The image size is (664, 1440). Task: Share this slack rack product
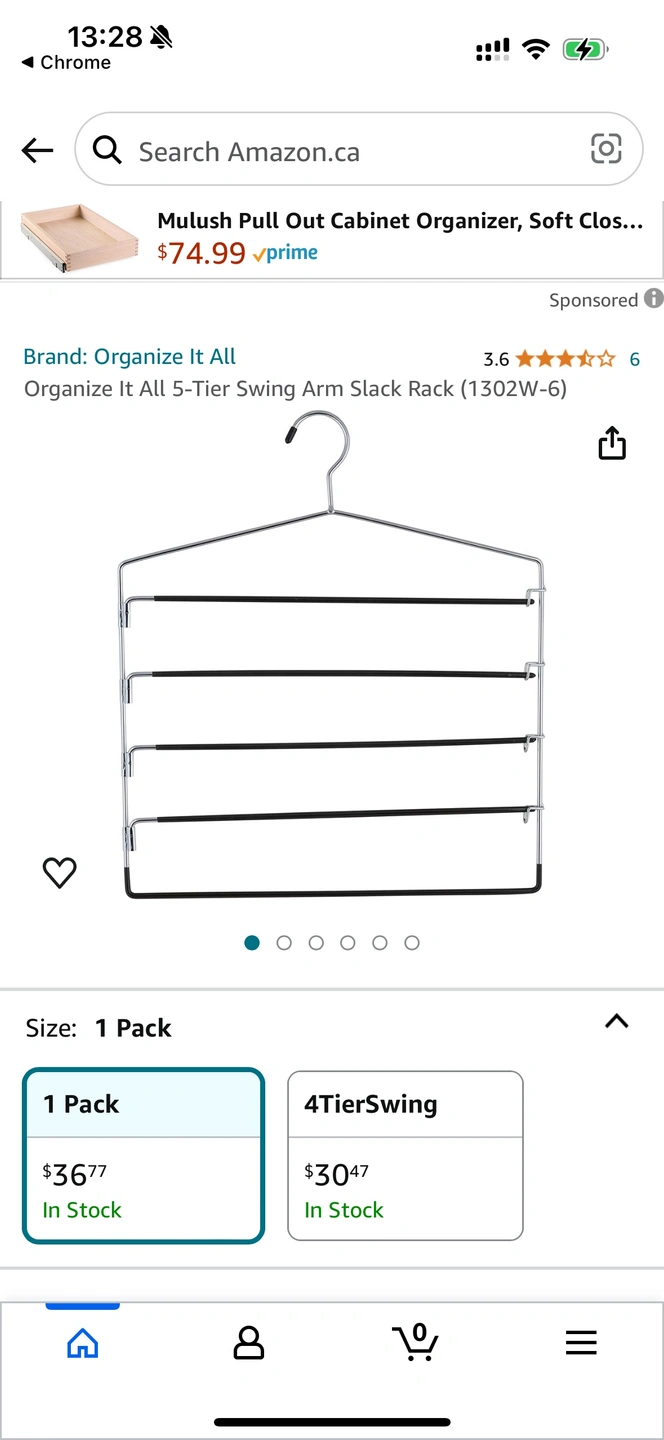tap(612, 443)
